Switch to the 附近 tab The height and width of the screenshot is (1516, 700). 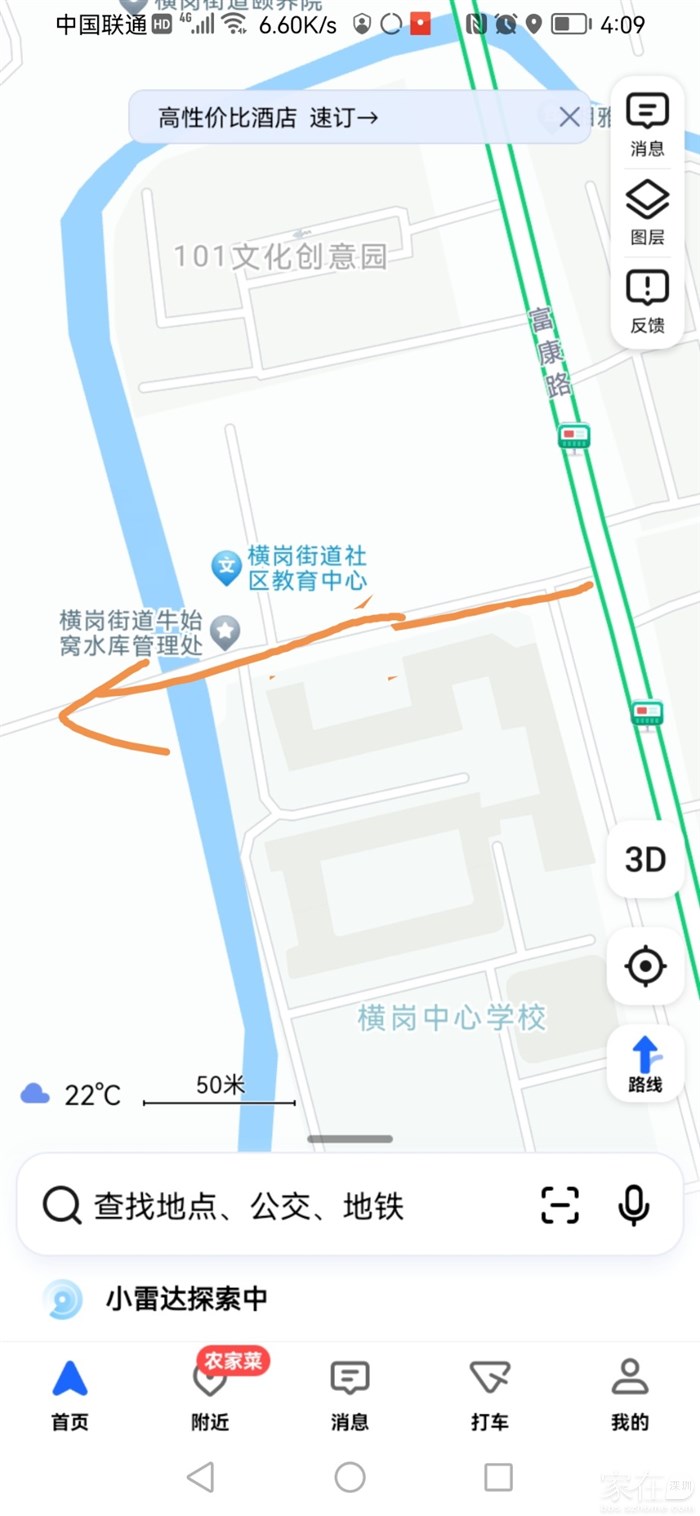click(x=210, y=1394)
